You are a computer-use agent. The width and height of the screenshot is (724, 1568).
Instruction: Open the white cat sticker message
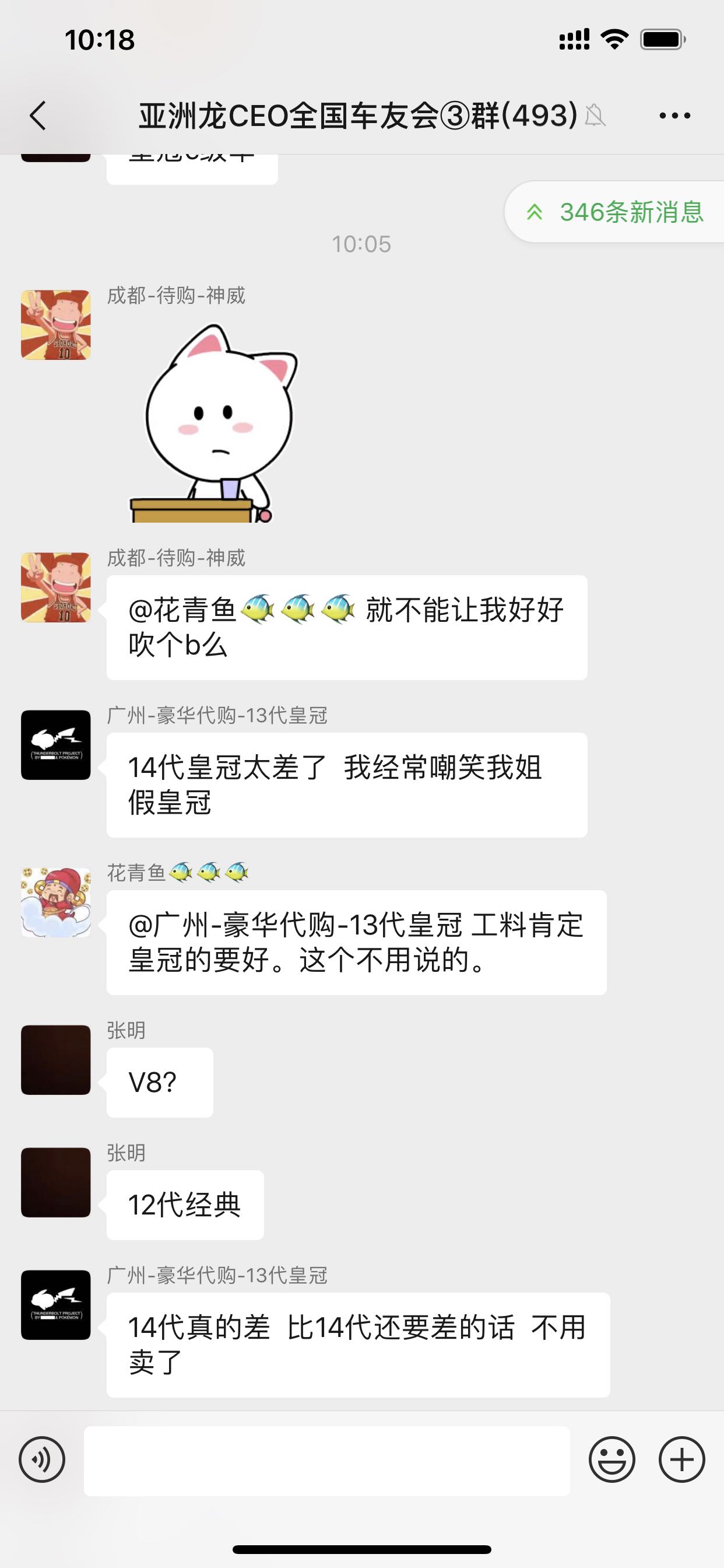[214, 422]
